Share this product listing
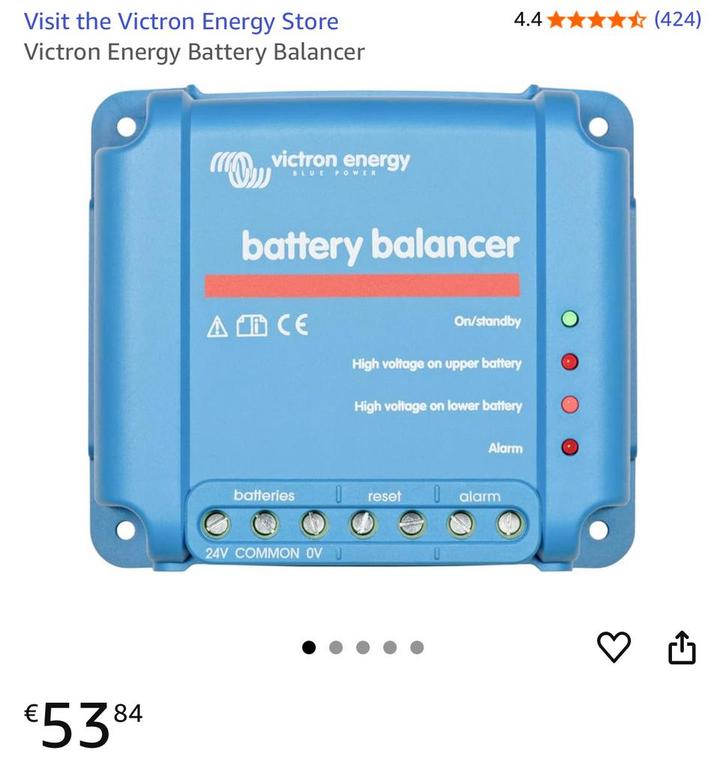 click(x=681, y=648)
